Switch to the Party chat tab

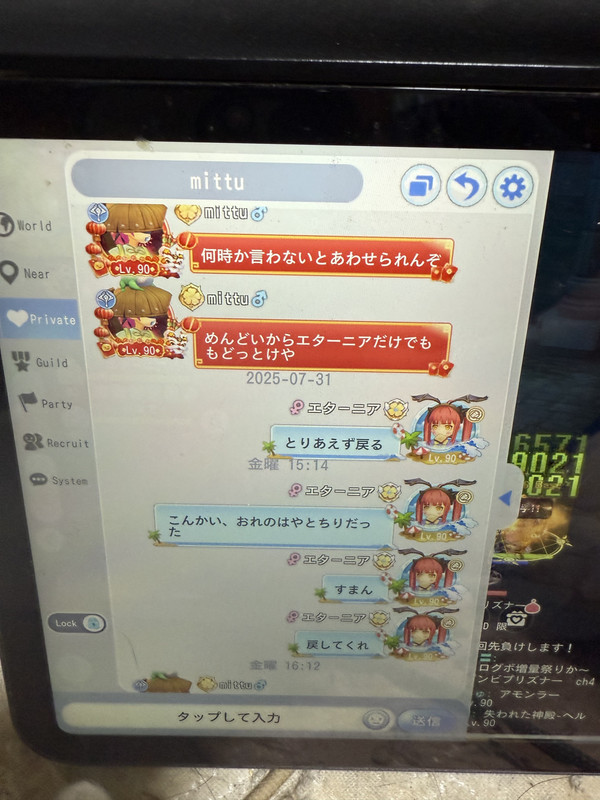(46, 404)
